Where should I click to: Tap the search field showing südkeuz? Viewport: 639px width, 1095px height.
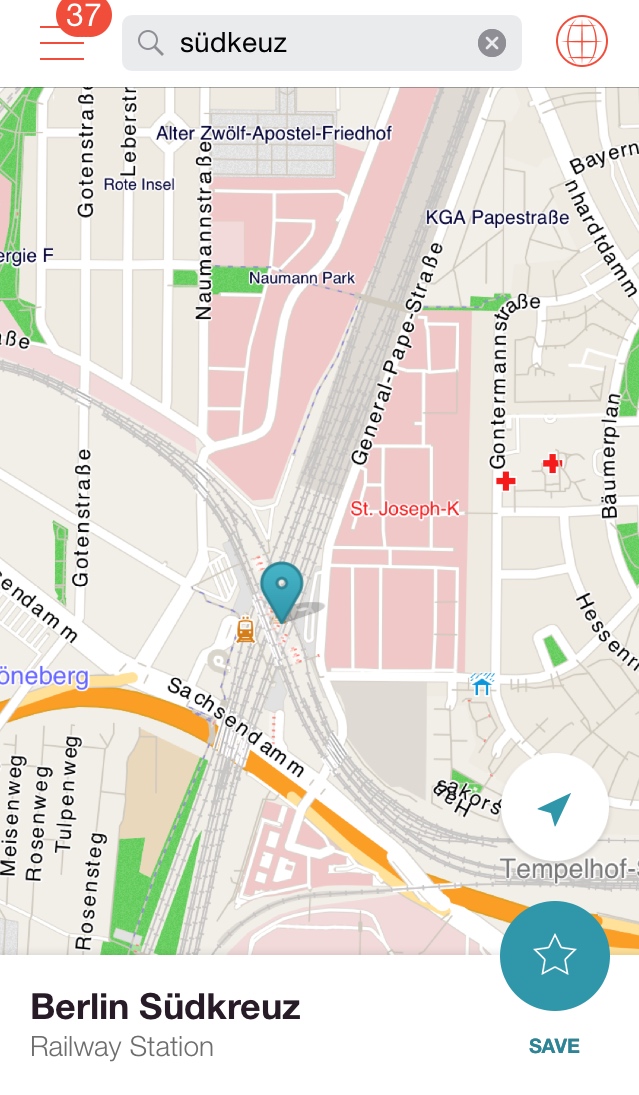tap(310, 43)
